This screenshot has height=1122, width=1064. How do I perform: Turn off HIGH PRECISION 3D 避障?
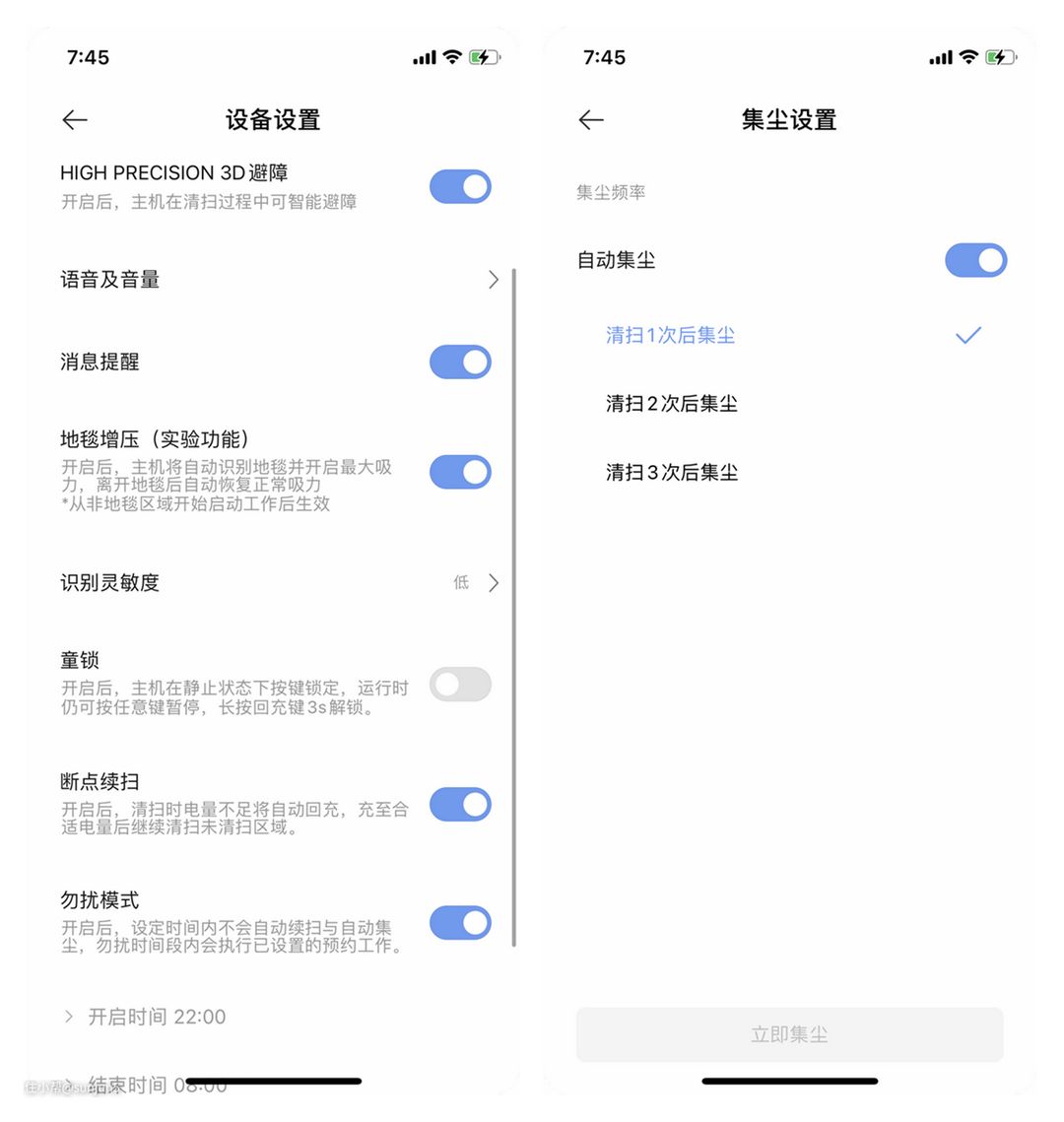[460, 187]
